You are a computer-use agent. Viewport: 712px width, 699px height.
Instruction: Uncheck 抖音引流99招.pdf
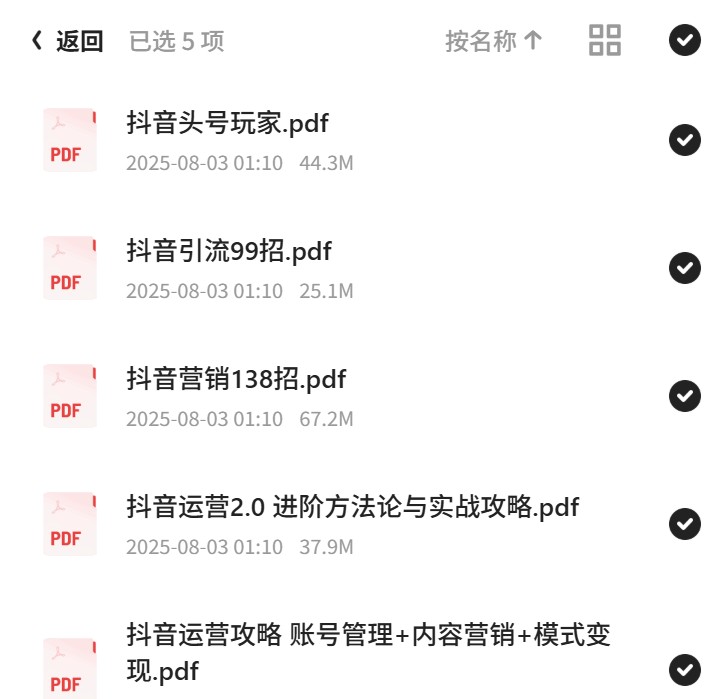[685, 268]
